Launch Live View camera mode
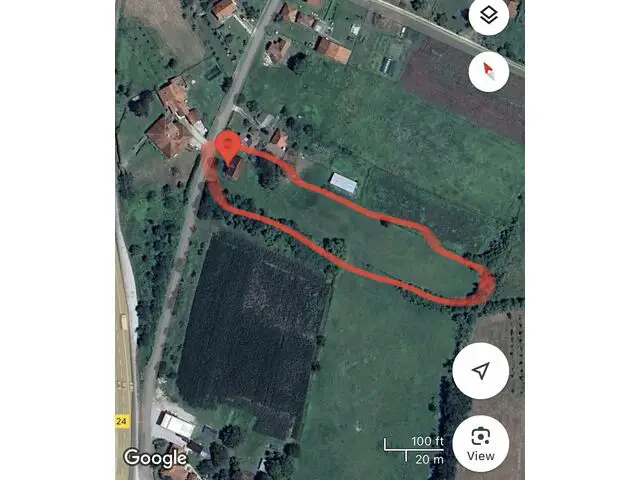 tap(481, 443)
